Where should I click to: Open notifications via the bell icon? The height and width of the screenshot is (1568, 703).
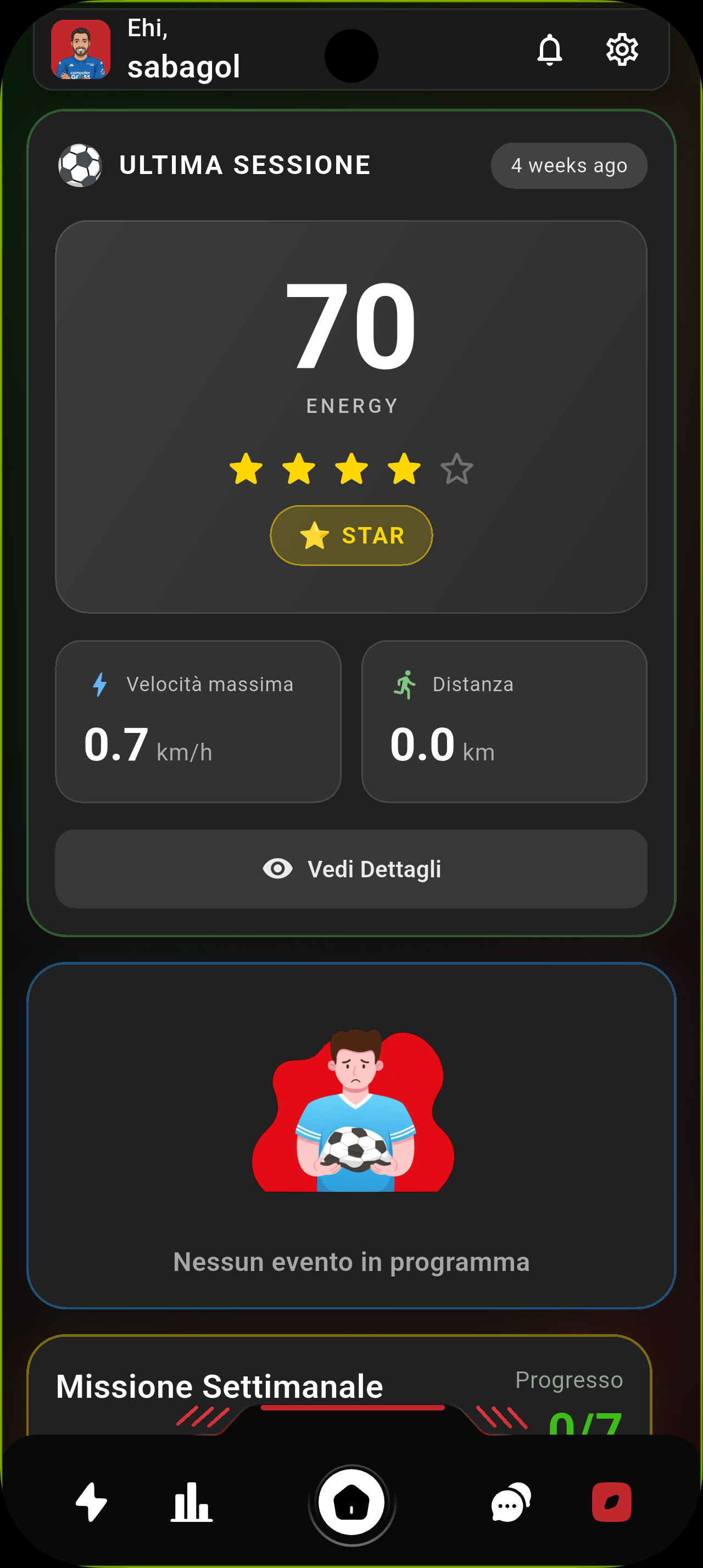550,50
